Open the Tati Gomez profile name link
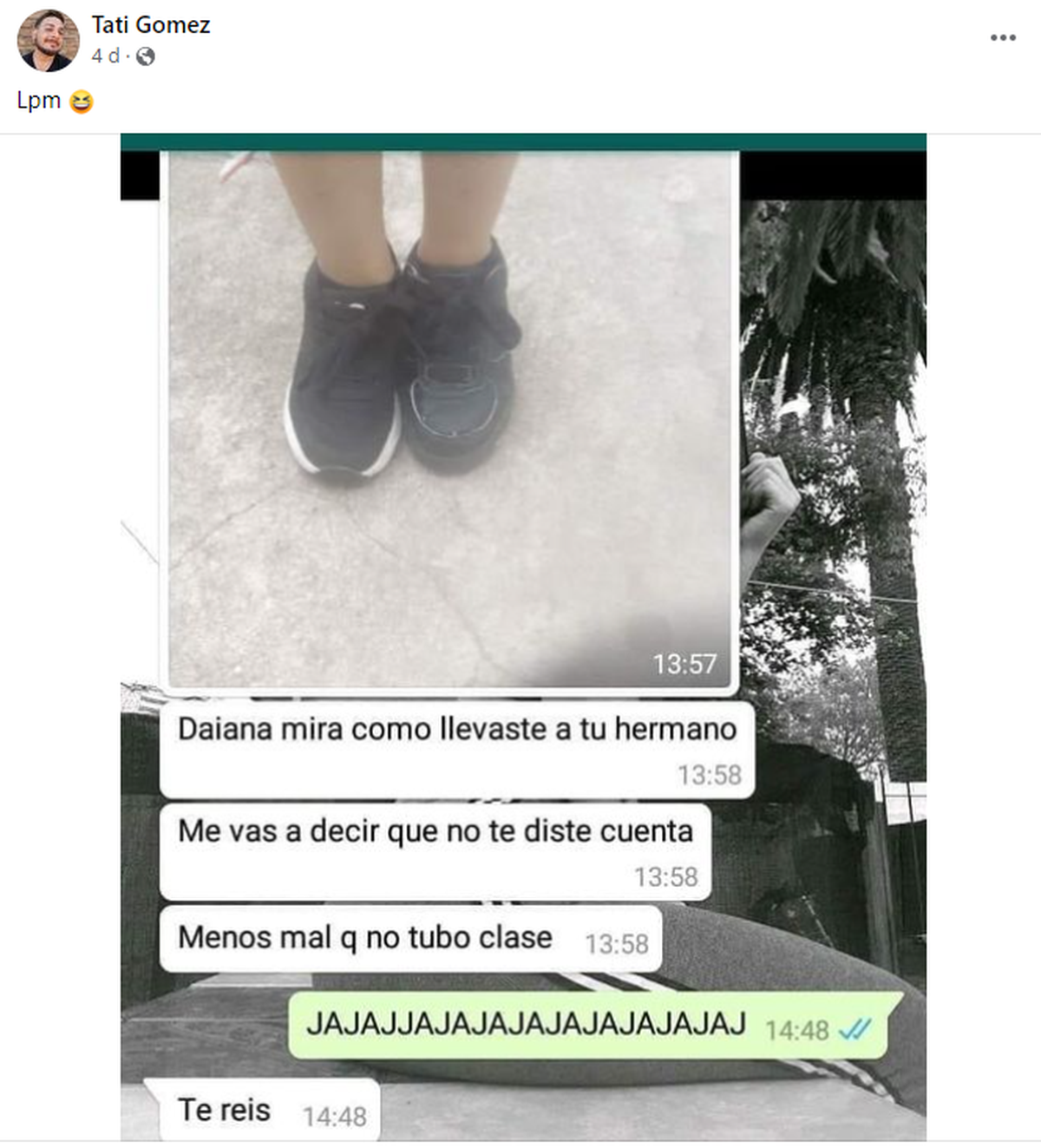 pos(151,25)
